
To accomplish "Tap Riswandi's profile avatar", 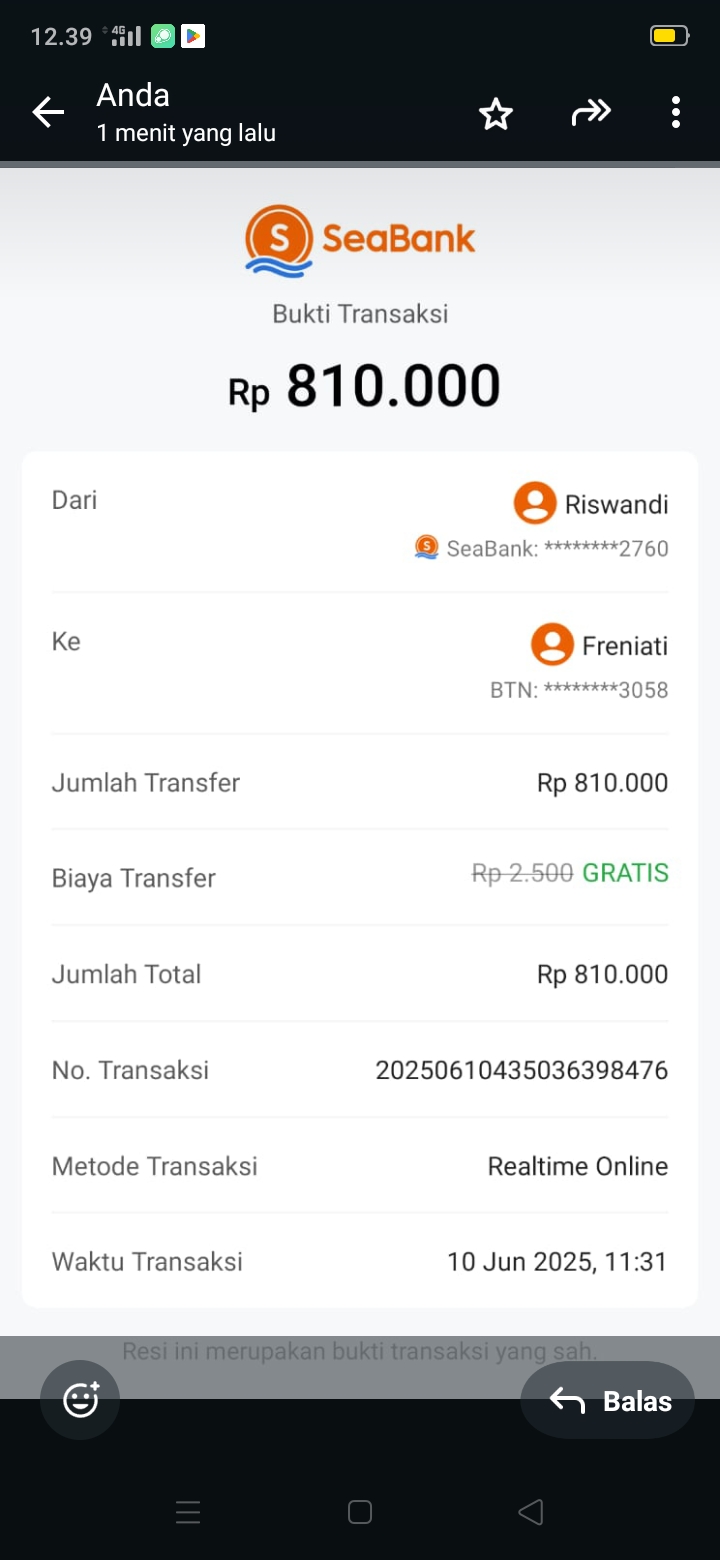I will [533, 504].
